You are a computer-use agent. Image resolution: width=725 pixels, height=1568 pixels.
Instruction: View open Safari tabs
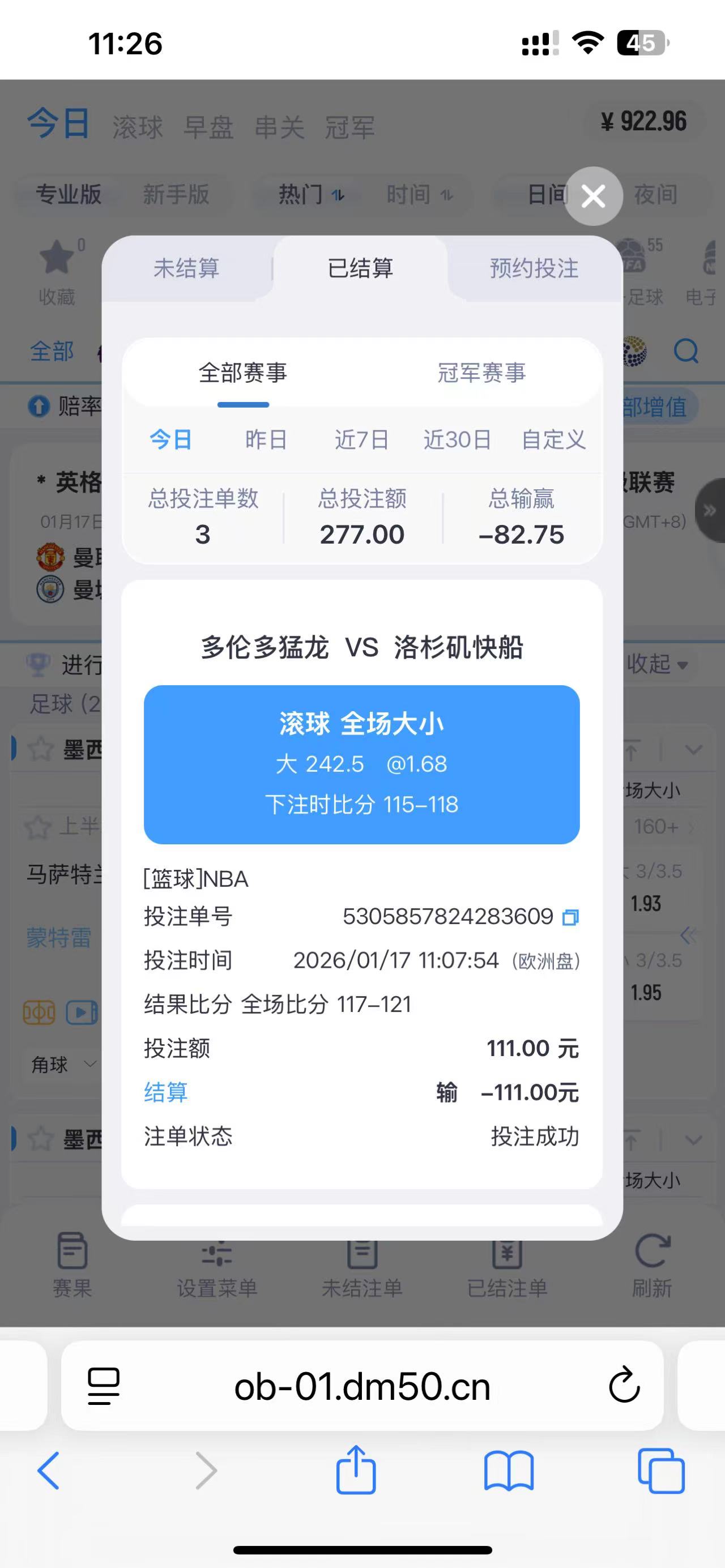click(x=661, y=1471)
